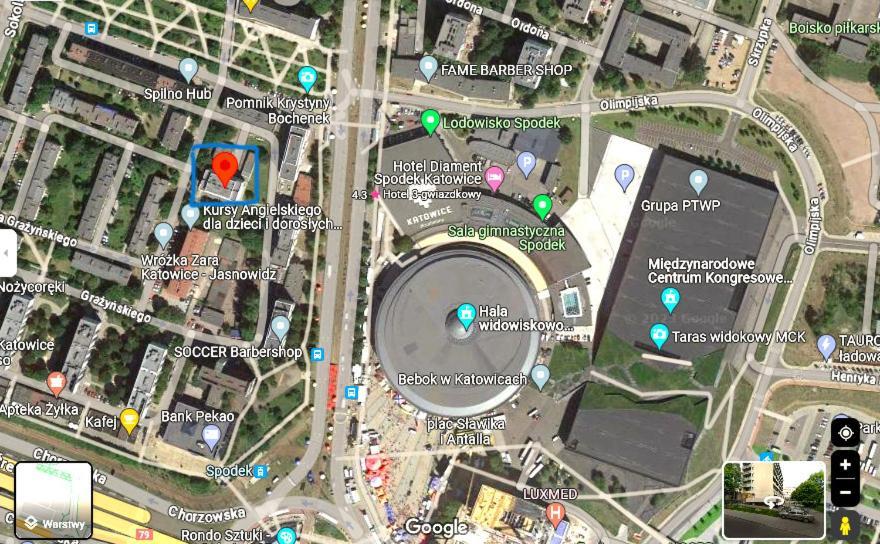Center map on my location
Image resolution: width=880 pixels, height=544 pixels.
click(x=845, y=432)
